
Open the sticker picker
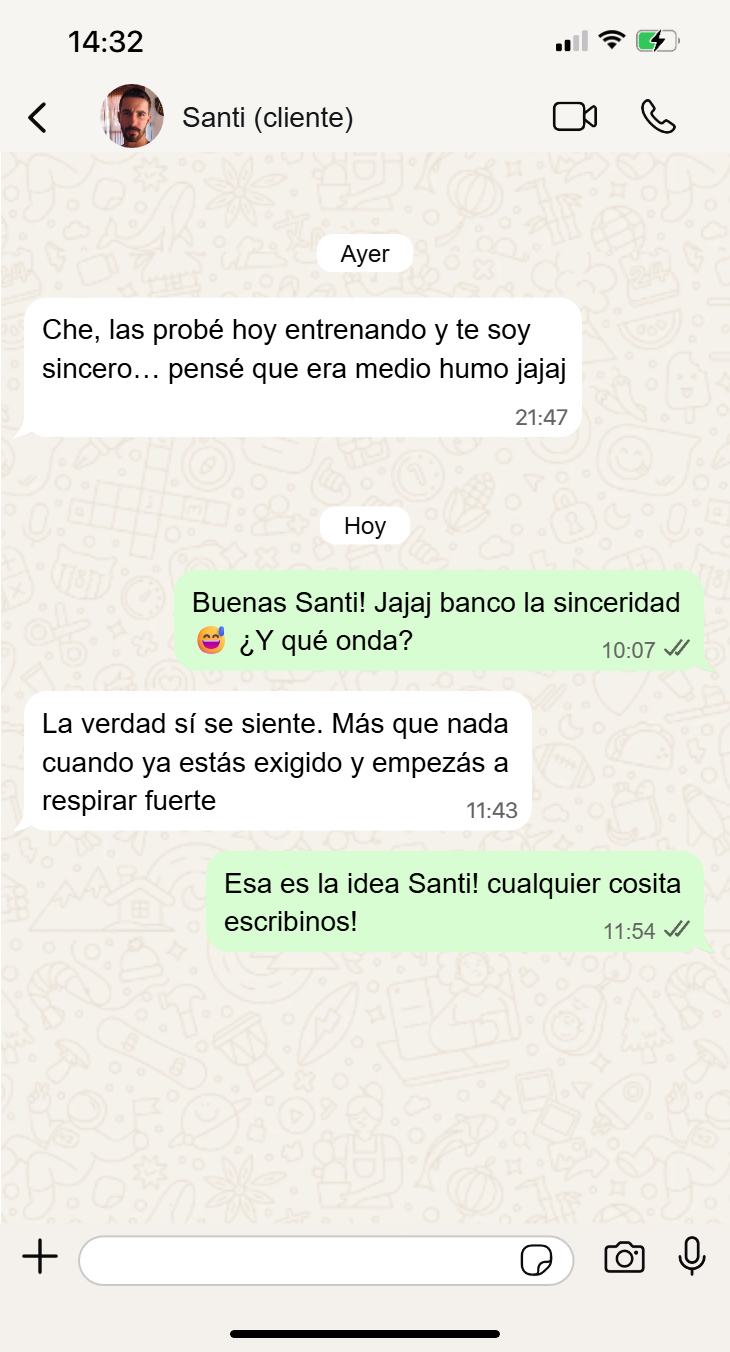coord(537,1260)
